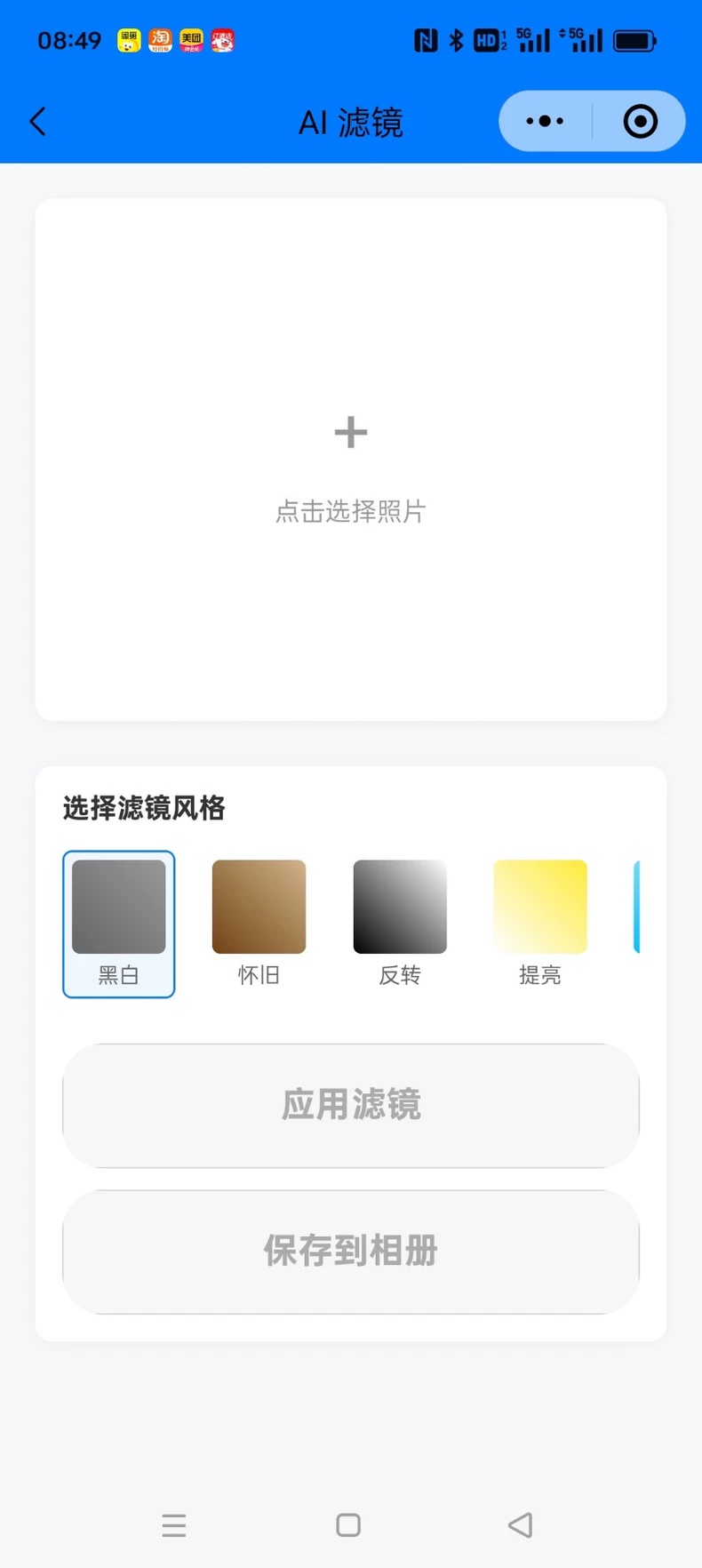Screen dimensions: 702x1568
Task: Tap the 应用滤镜 button
Action: (x=351, y=1105)
